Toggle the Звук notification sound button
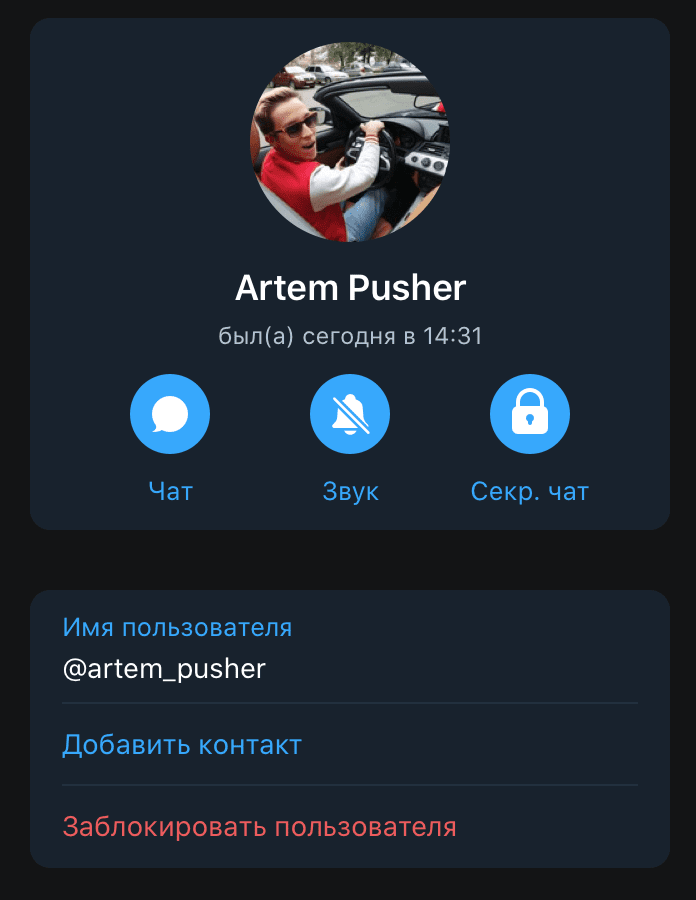Viewport: 696px width, 900px height. (349, 414)
